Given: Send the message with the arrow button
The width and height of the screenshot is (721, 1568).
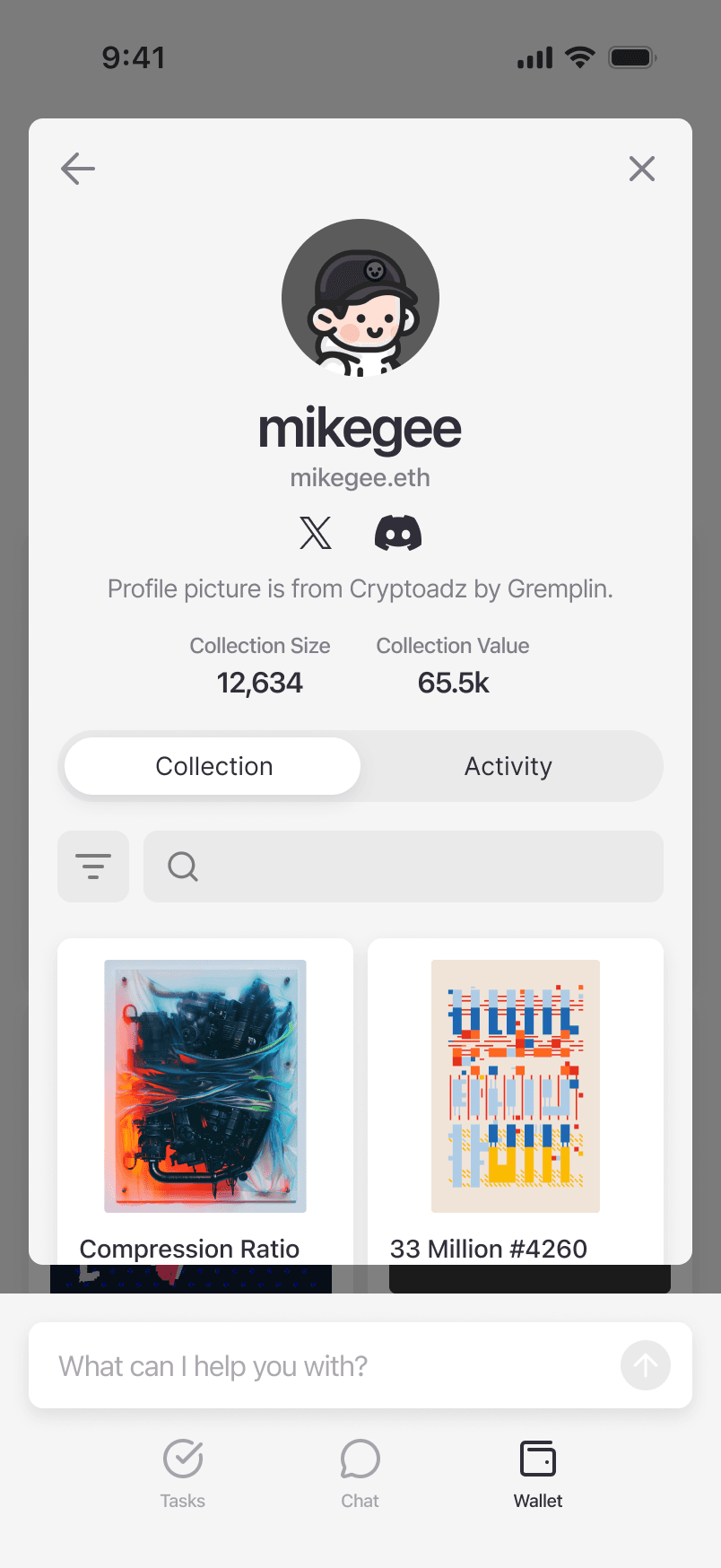Looking at the screenshot, I should pyautogui.click(x=646, y=1365).
